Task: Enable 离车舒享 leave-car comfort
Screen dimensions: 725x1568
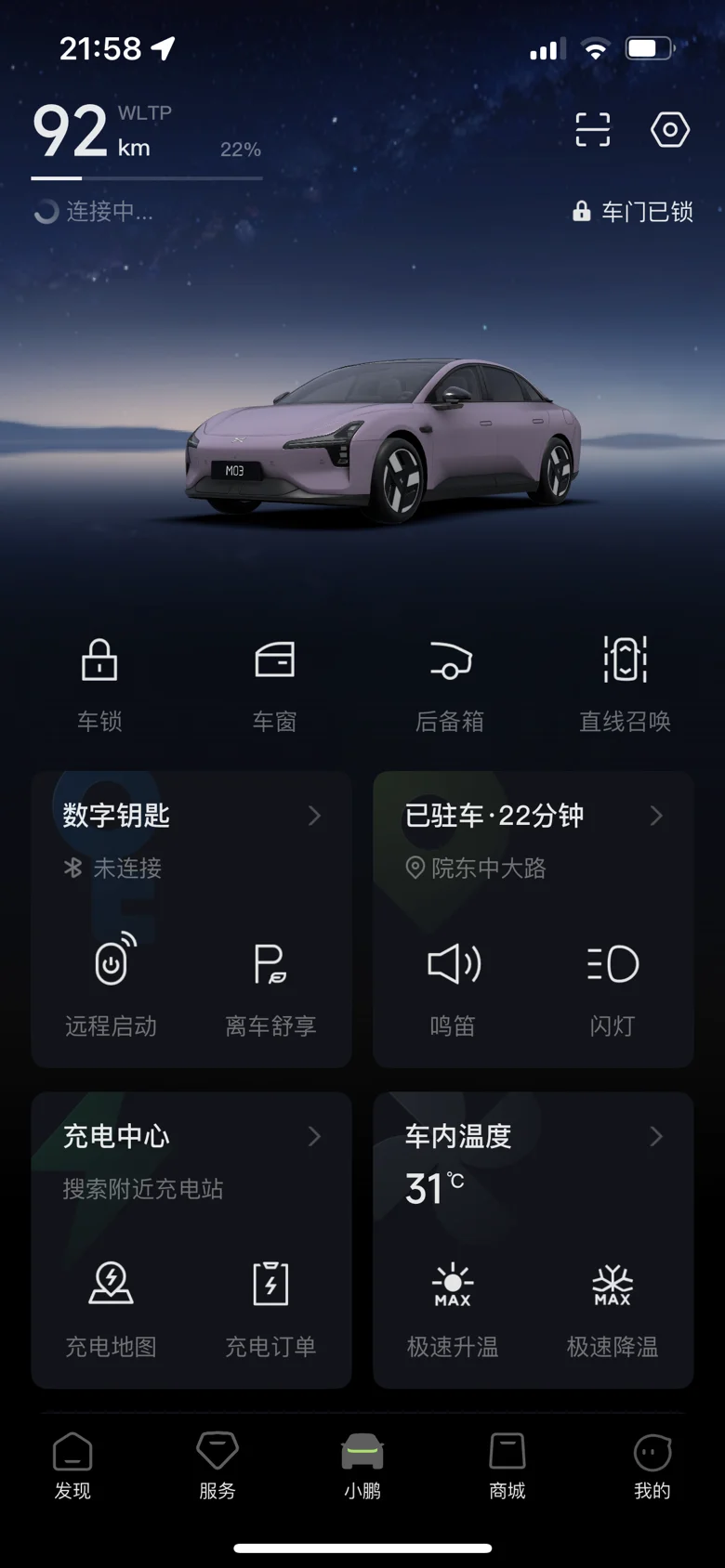Action: [270, 985]
